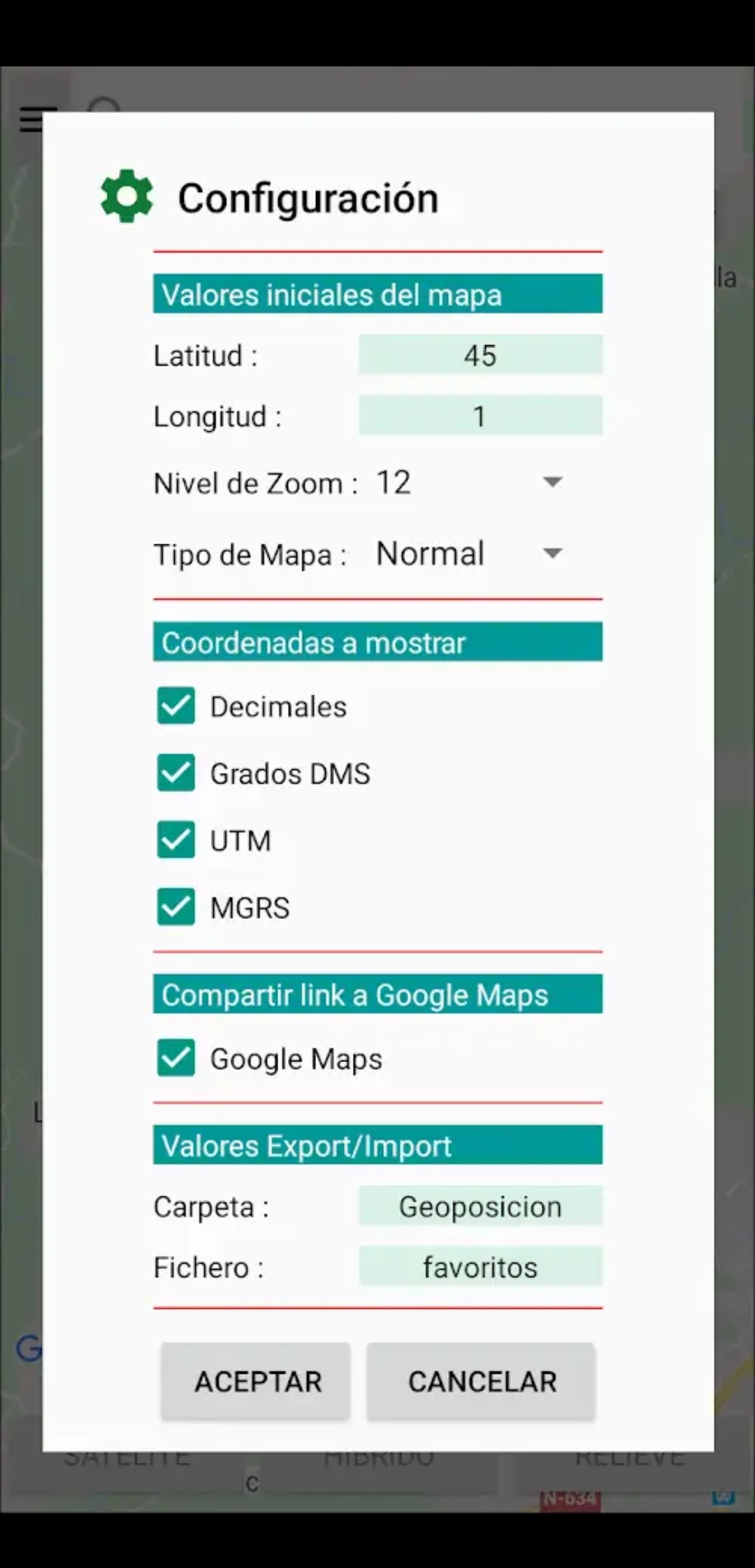Edit the Latitud input field

click(480, 355)
